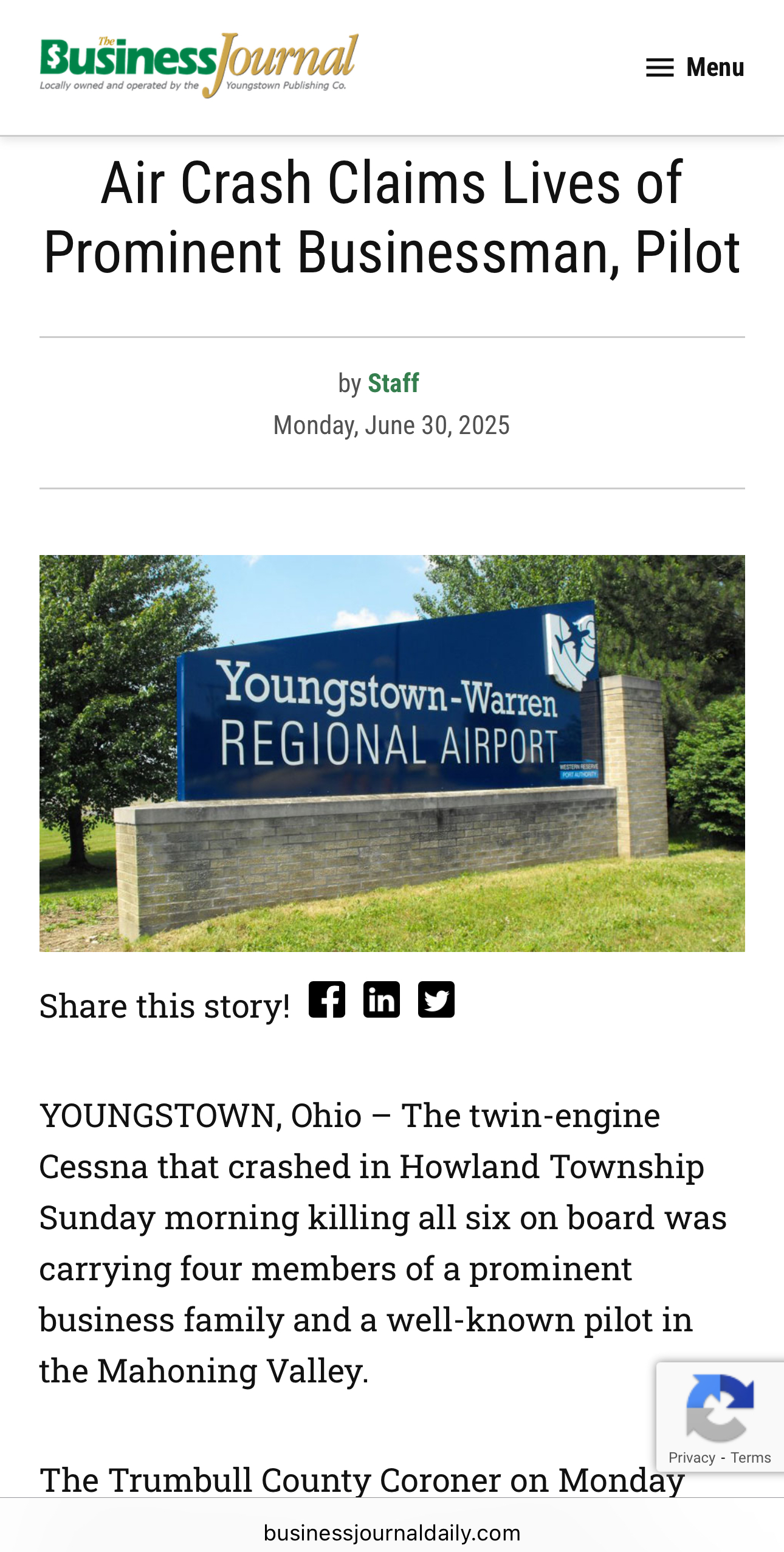Share this story on Twitter
This screenshot has width=784, height=1552.
(x=436, y=999)
